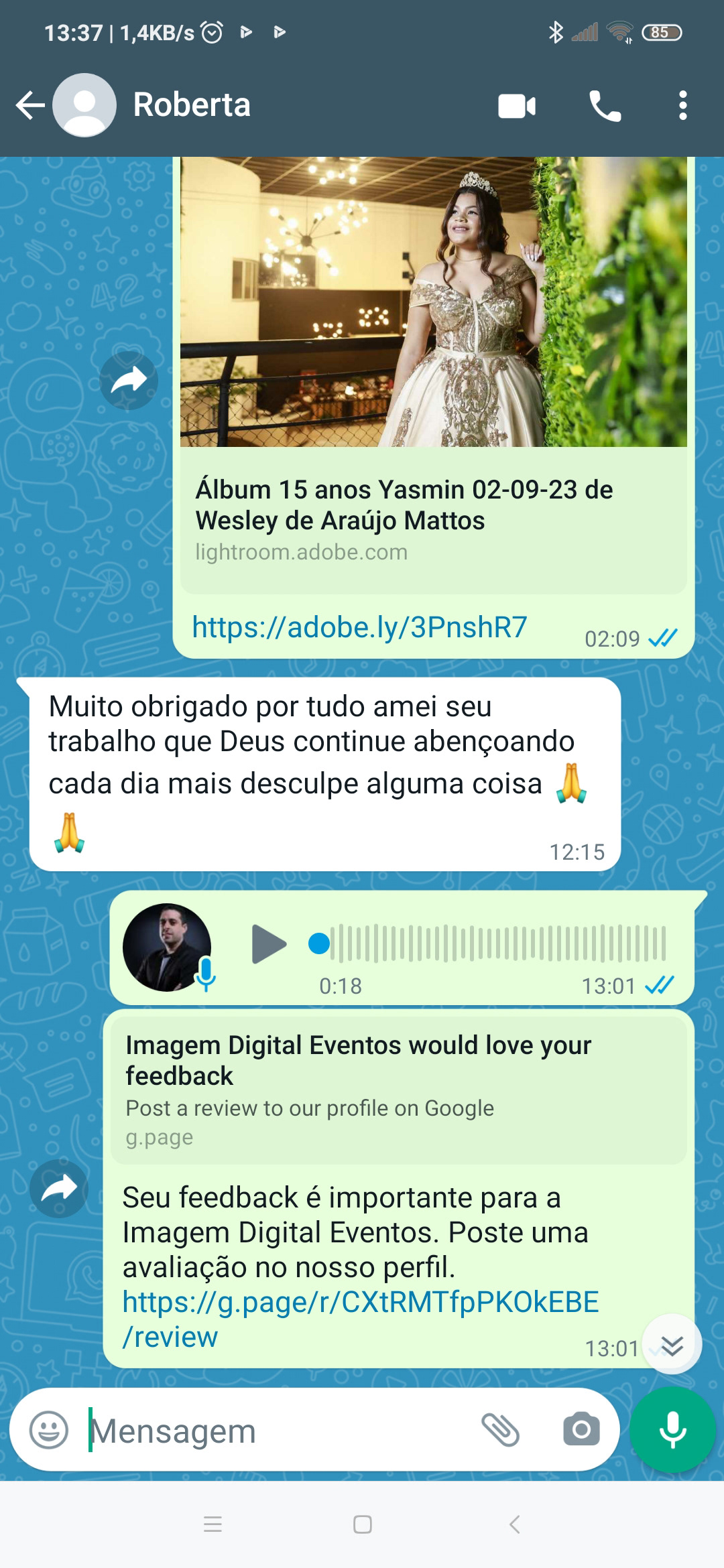The height and width of the screenshot is (1568, 724).
Task: Seek the voice message waveform
Action: point(487,943)
